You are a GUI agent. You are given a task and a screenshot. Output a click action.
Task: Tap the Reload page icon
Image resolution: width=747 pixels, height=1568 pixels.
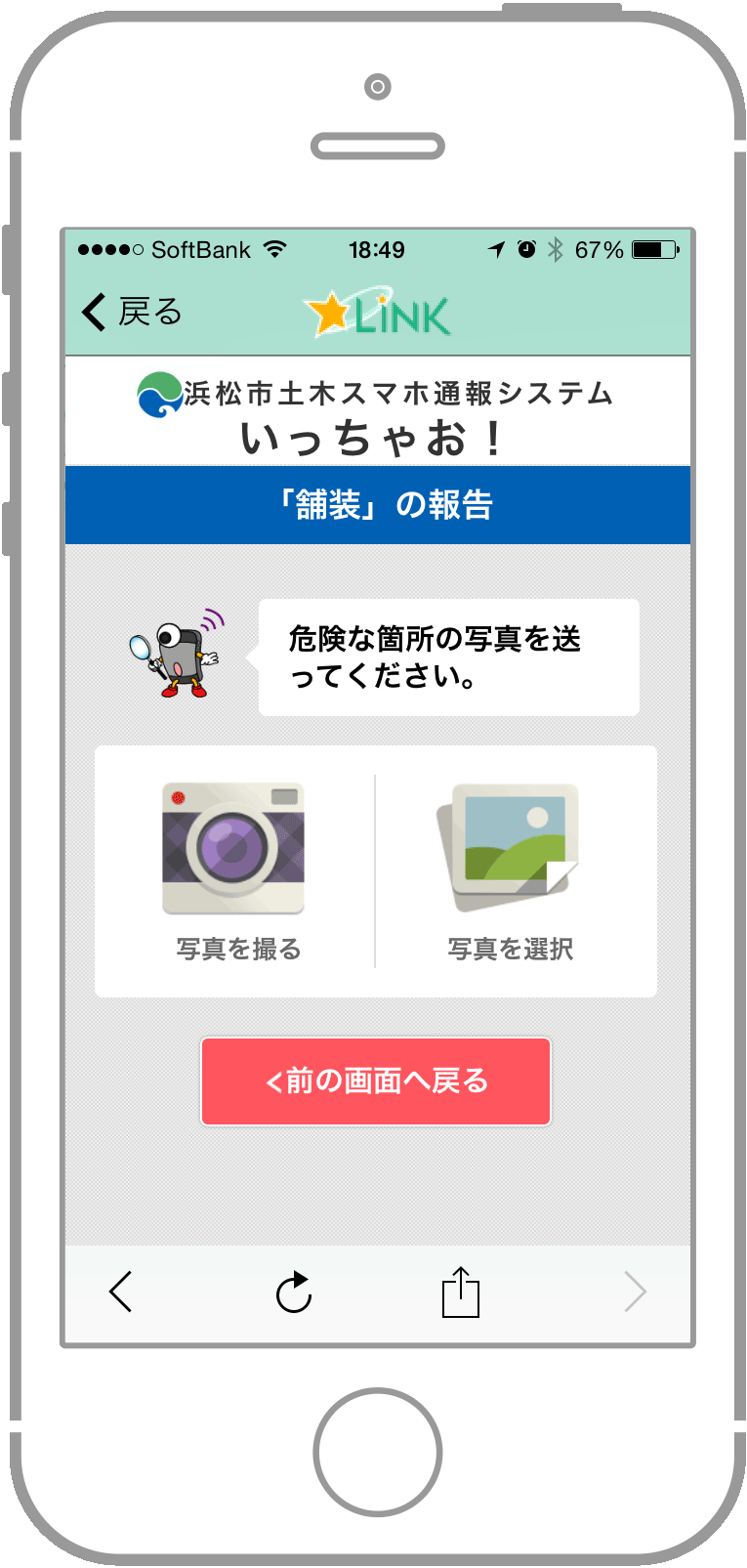[291, 1292]
